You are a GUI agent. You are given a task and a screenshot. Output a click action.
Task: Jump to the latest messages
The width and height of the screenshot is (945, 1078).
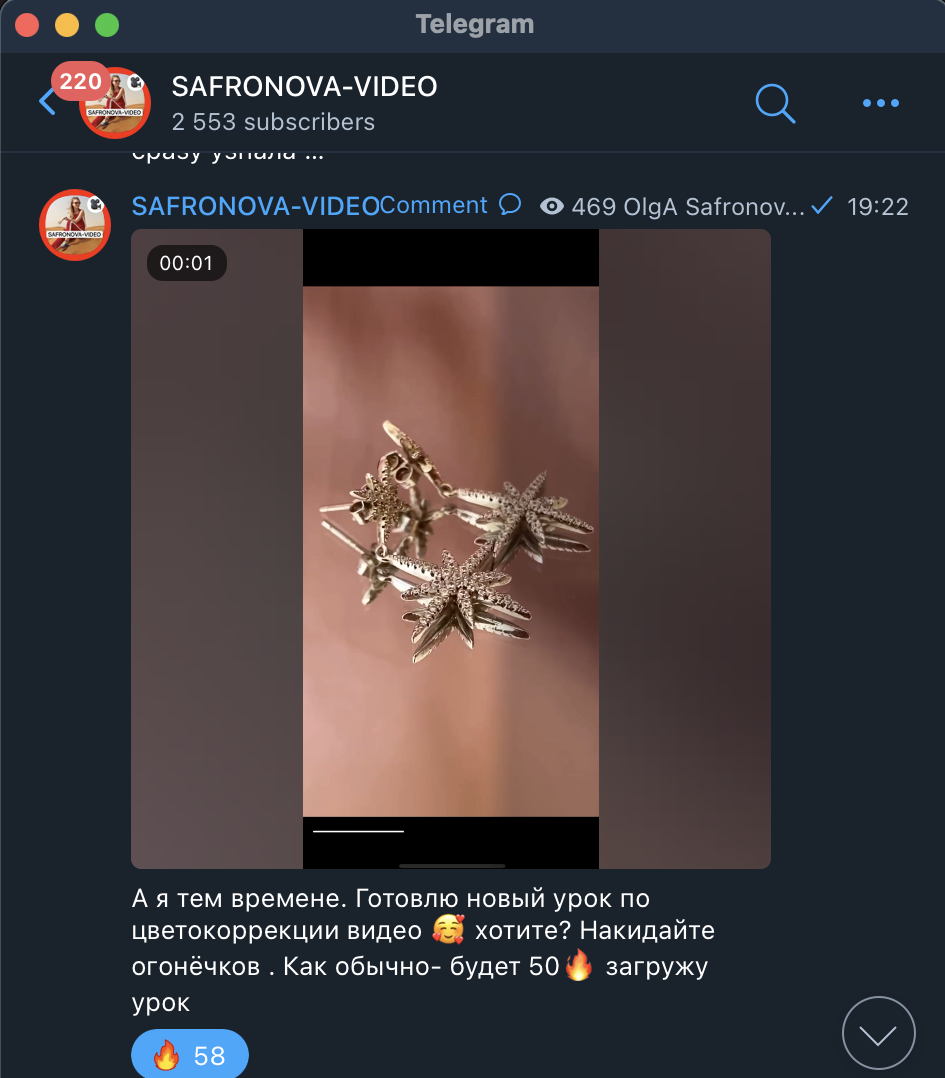coord(878,1035)
